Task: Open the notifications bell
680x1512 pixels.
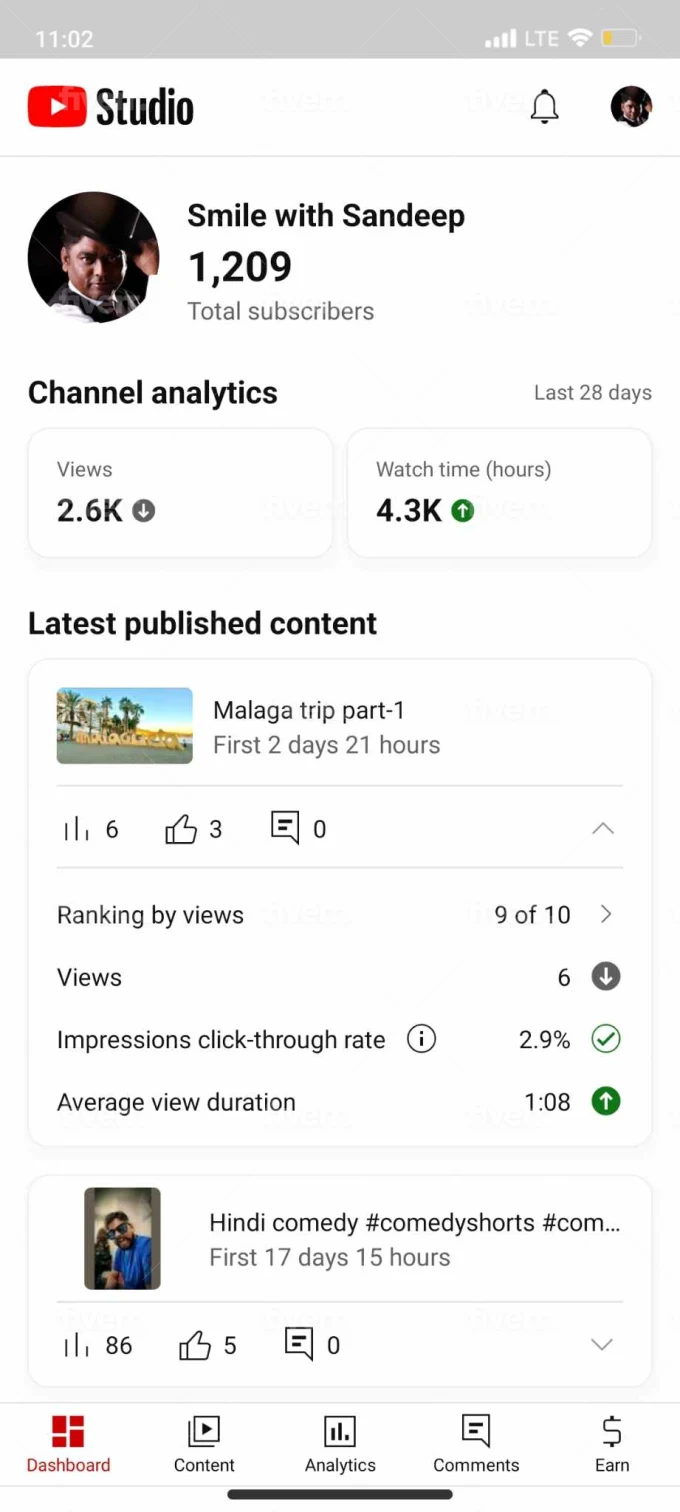Action: 544,106
